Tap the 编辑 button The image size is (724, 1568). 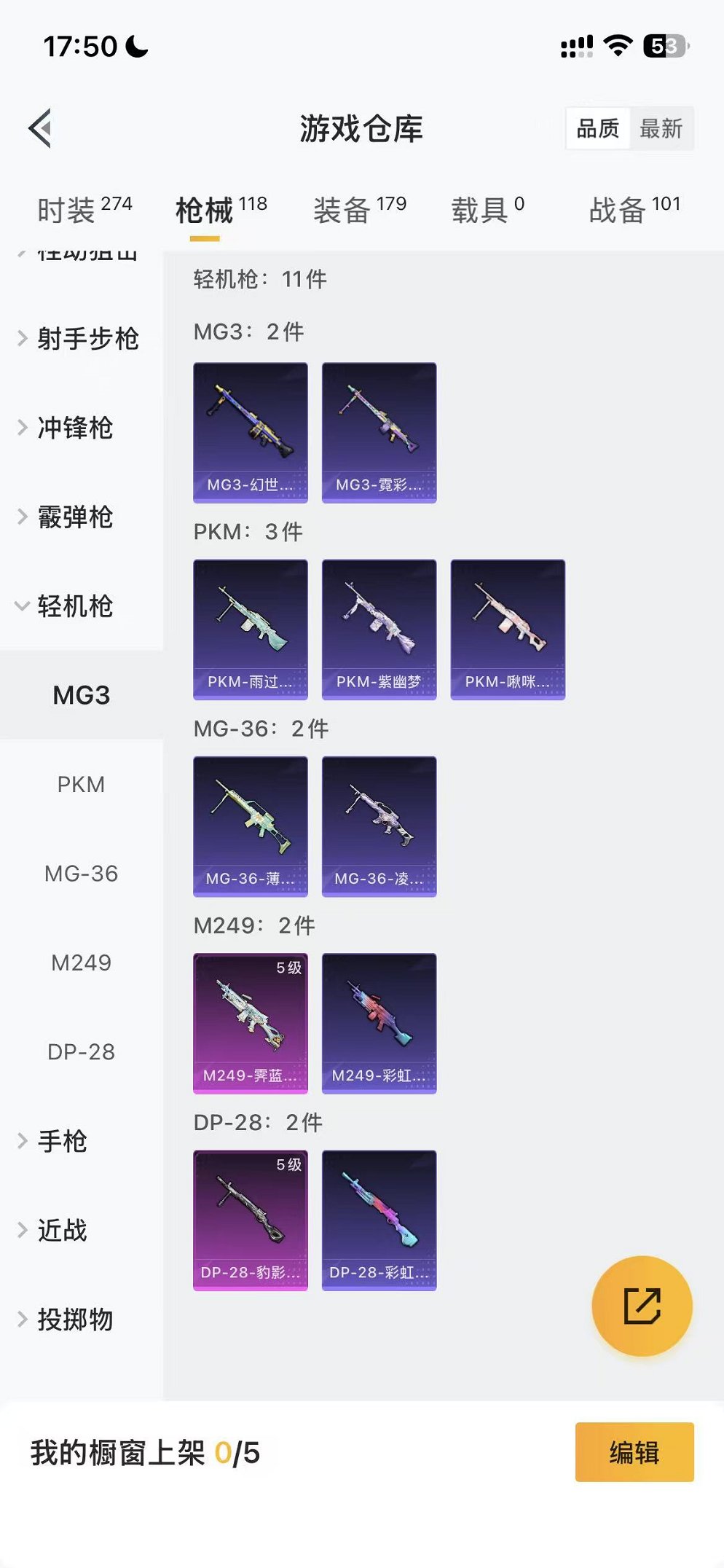click(x=634, y=1452)
